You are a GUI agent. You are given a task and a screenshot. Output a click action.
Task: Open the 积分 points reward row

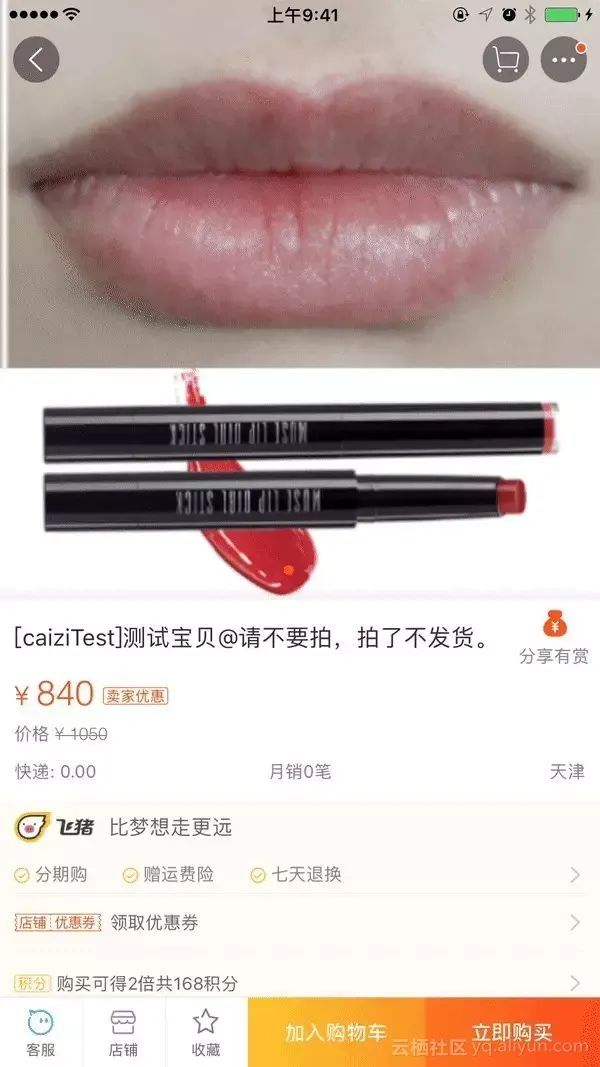point(300,982)
